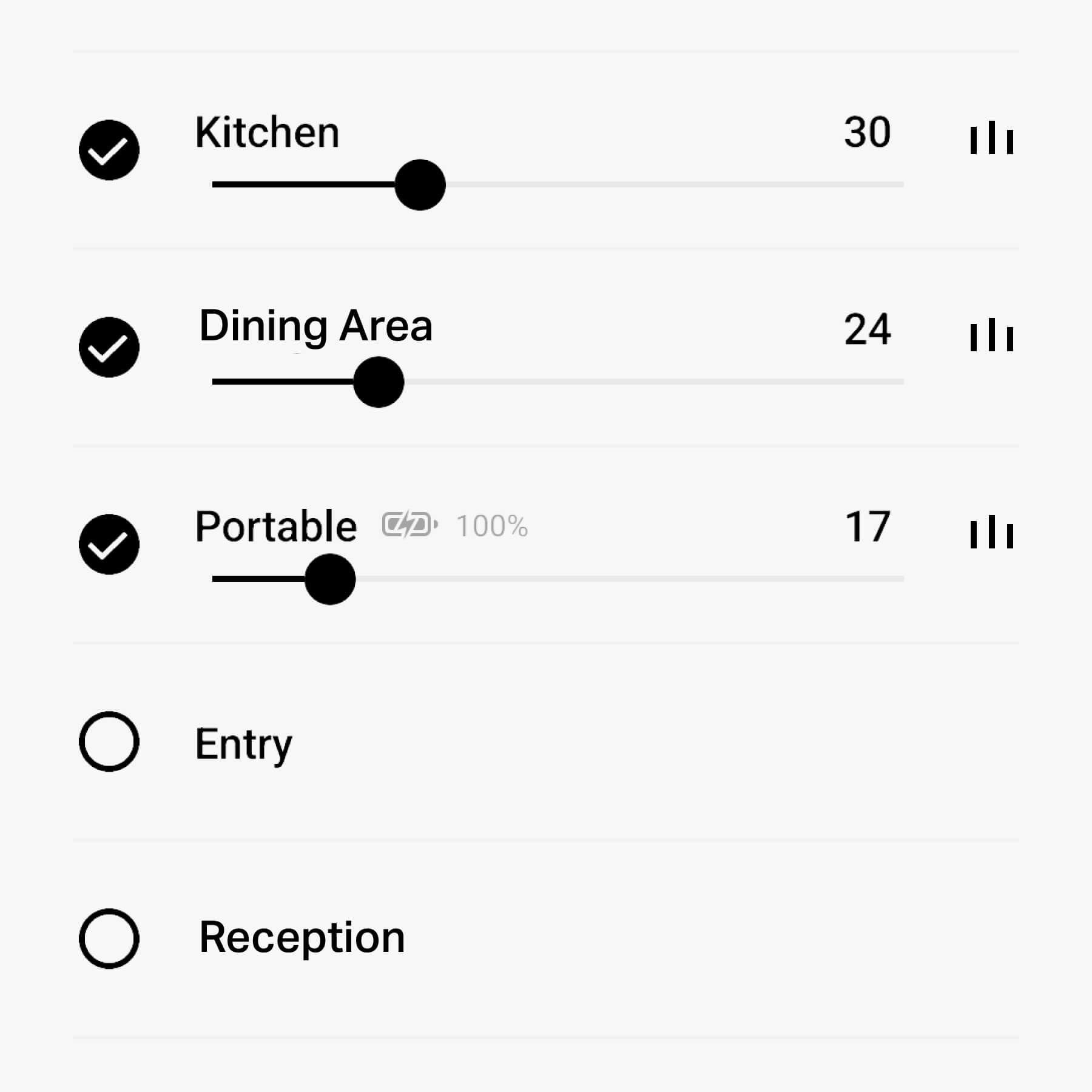
Task: Set Kitchen volume slider to maximum
Action: [903, 184]
